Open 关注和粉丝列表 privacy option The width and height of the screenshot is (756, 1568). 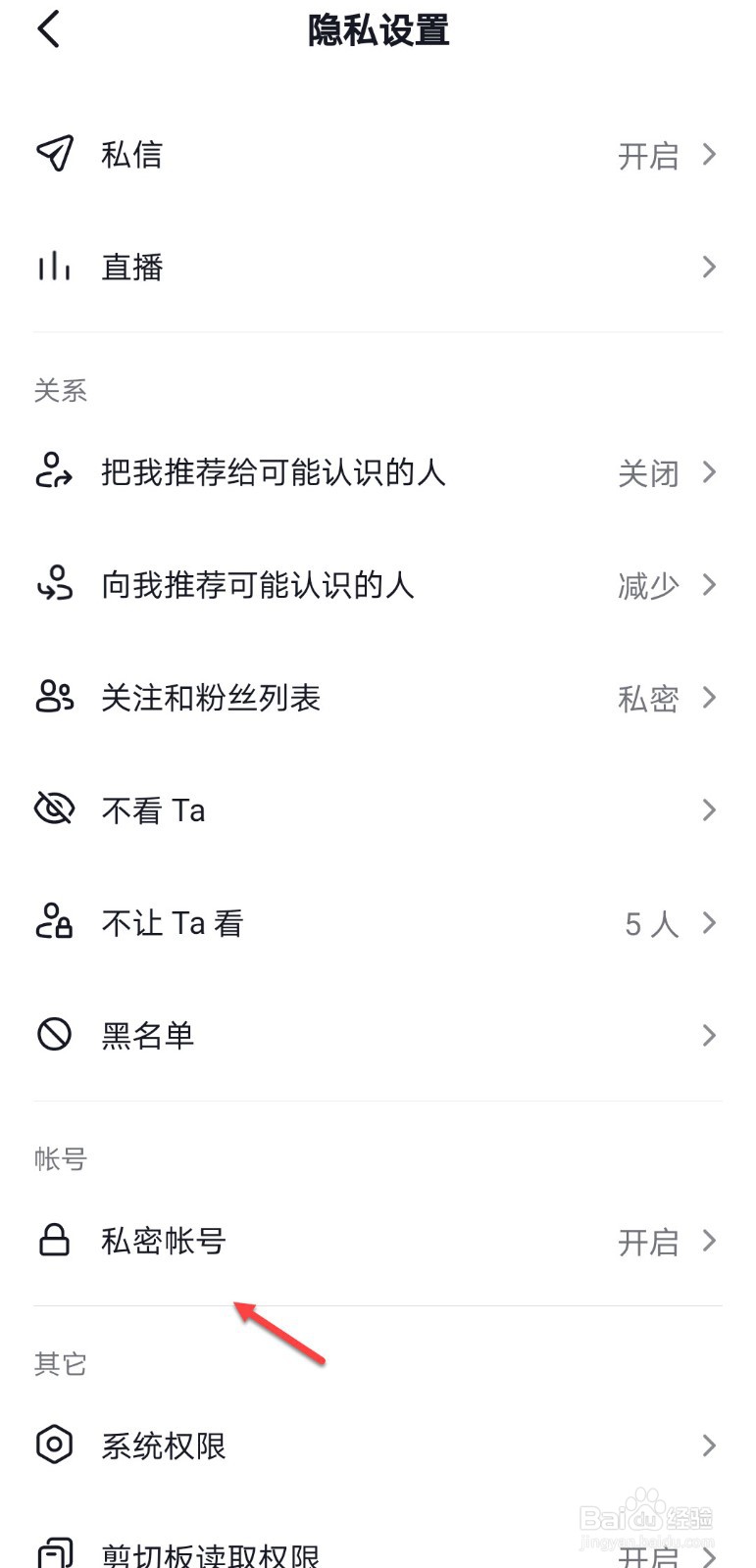click(378, 698)
